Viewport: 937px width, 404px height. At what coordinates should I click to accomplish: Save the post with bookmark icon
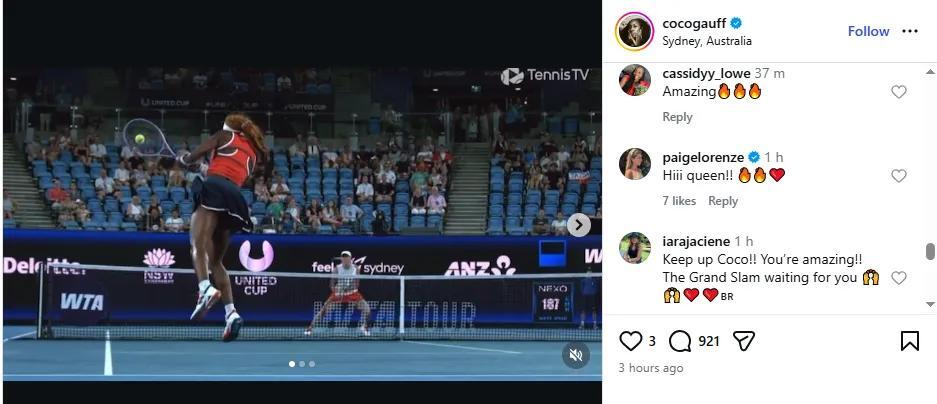click(909, 341)
